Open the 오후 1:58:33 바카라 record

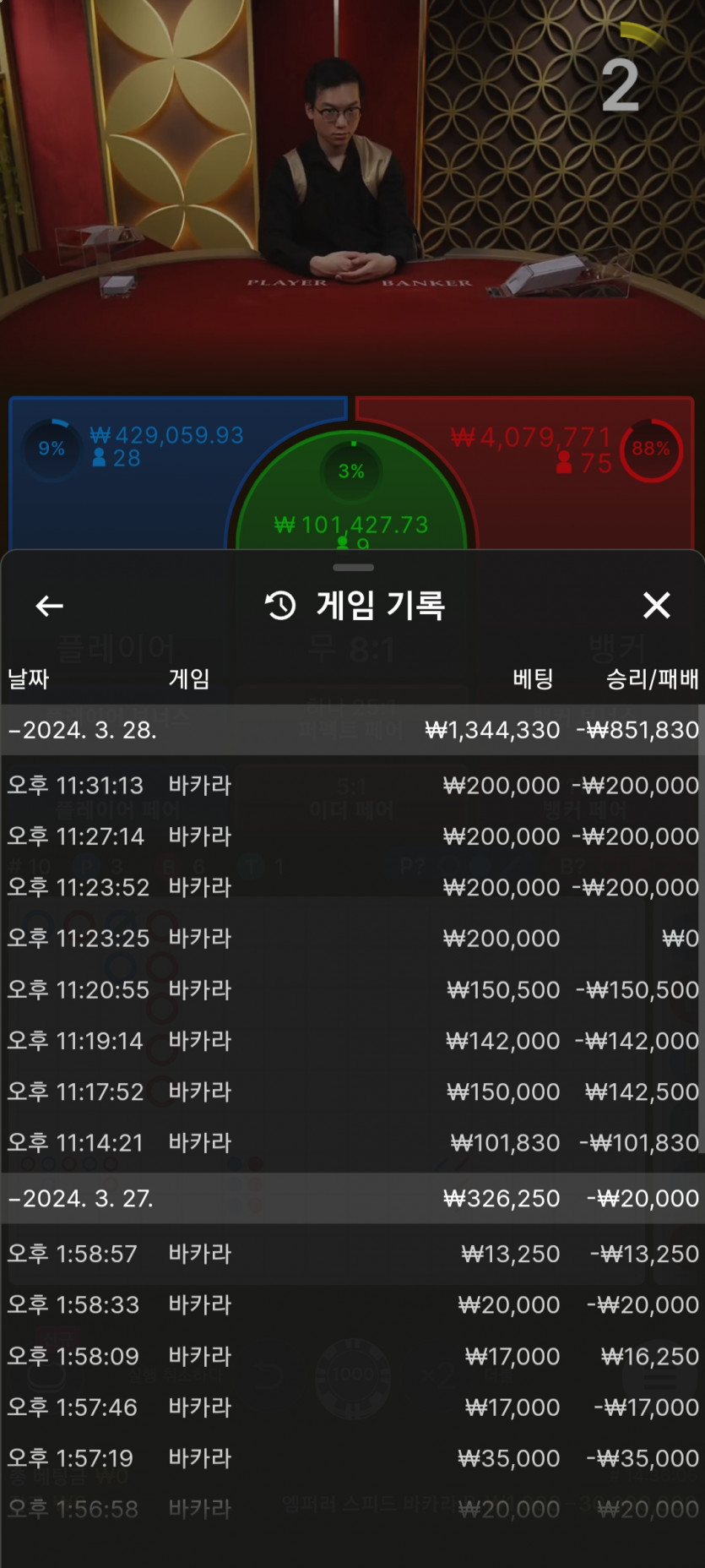tap(353, 1304)
